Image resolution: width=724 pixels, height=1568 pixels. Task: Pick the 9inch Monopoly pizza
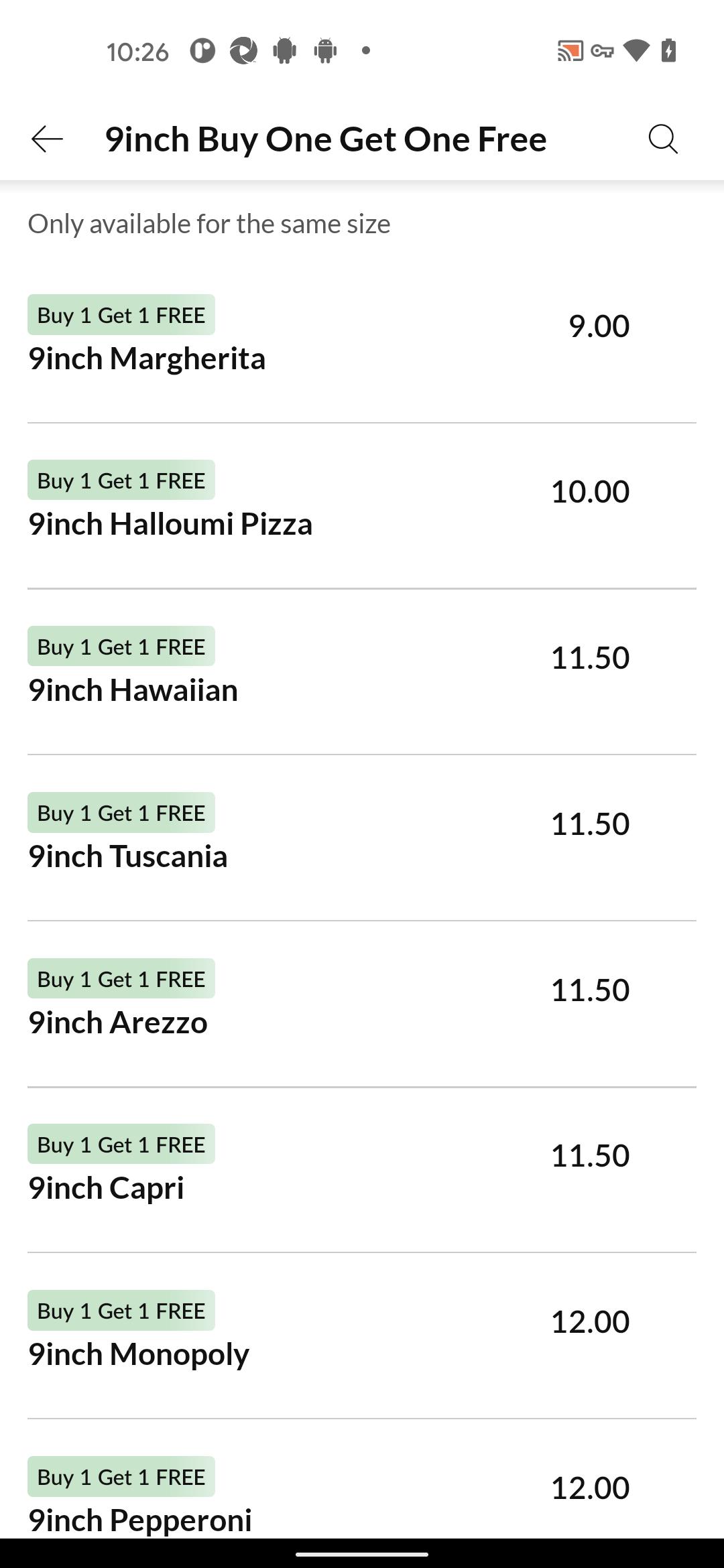point(362,1336)
